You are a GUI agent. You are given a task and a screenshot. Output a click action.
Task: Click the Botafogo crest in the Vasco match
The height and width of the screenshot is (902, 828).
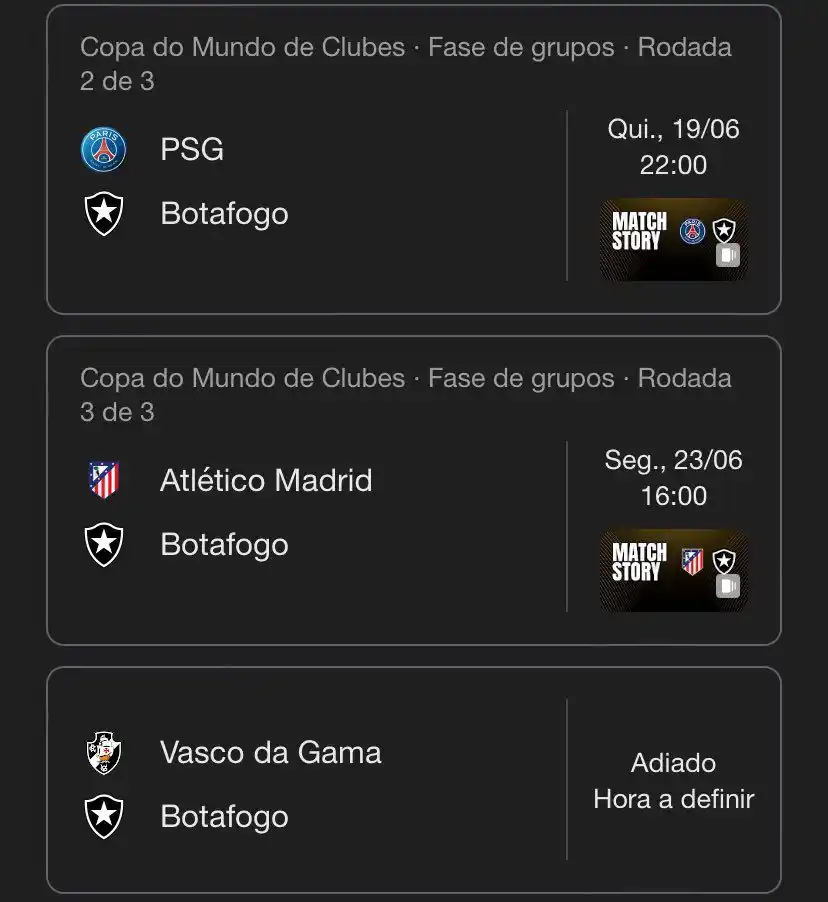[x=104, y=815]
